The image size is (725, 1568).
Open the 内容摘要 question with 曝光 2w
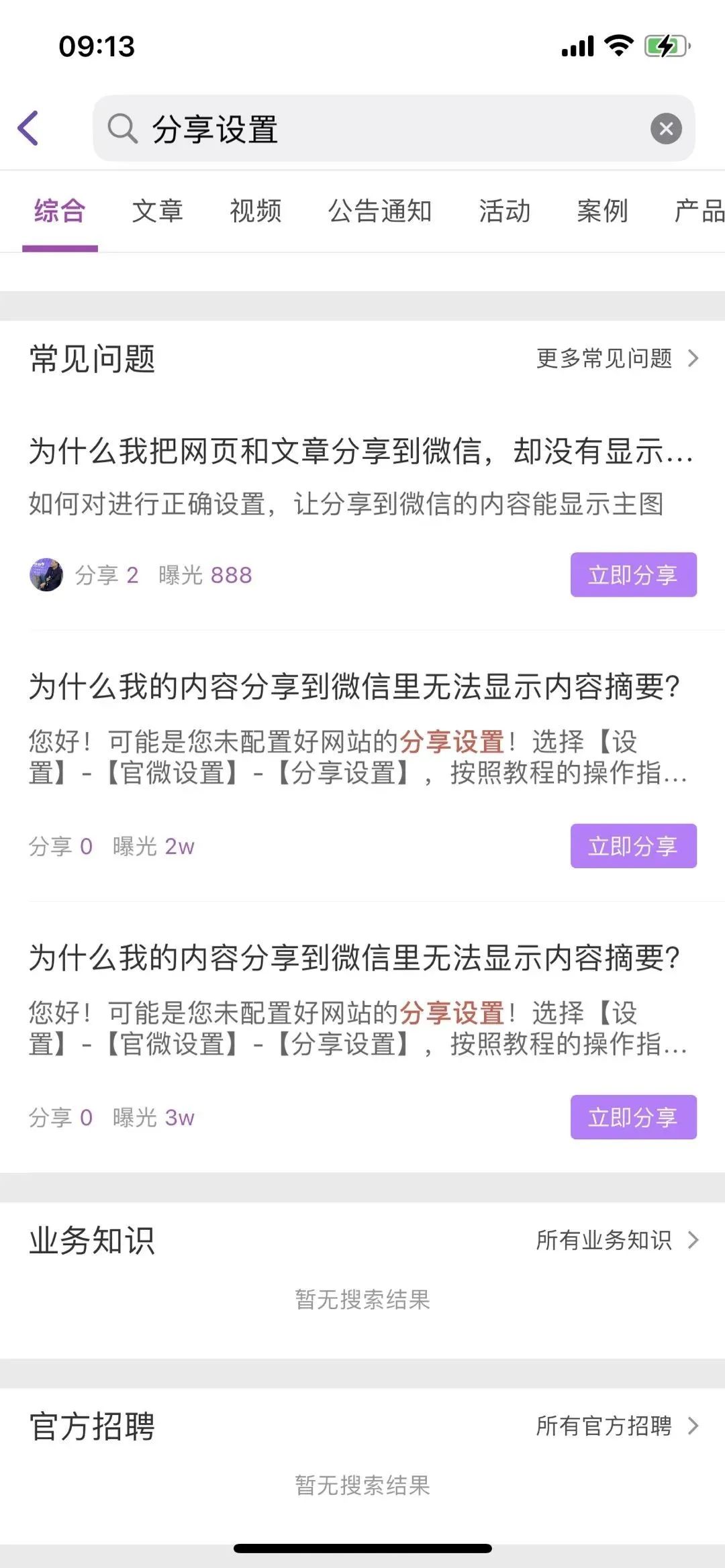(x=354, y=687)
